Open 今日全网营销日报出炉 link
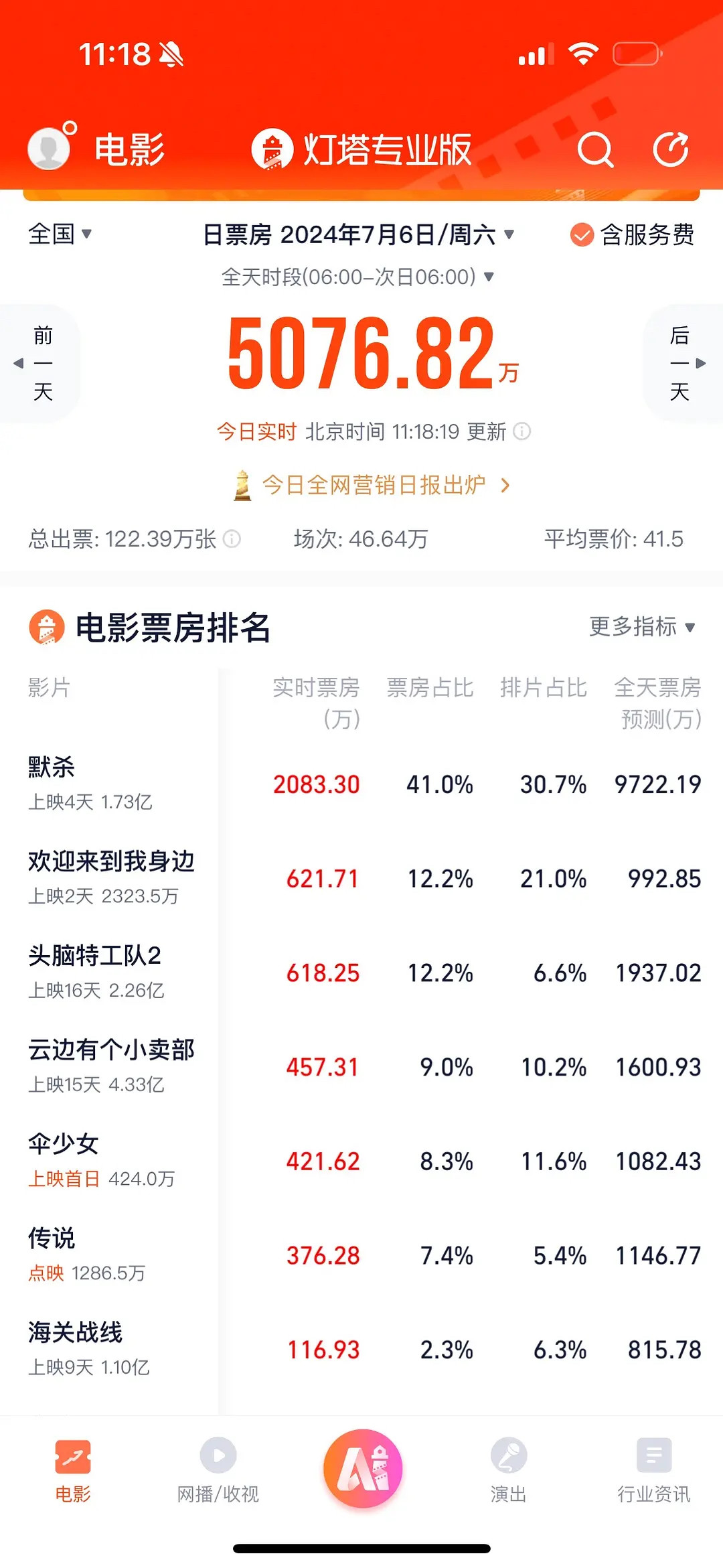This screenshot has width=723, height=1568. [x=372, y=484]
